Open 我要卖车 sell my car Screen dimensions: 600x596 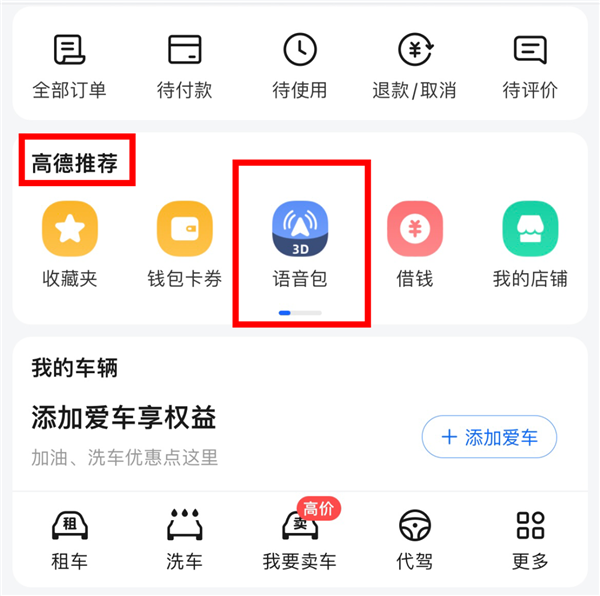pyautogui.click(x=300, y=538)
